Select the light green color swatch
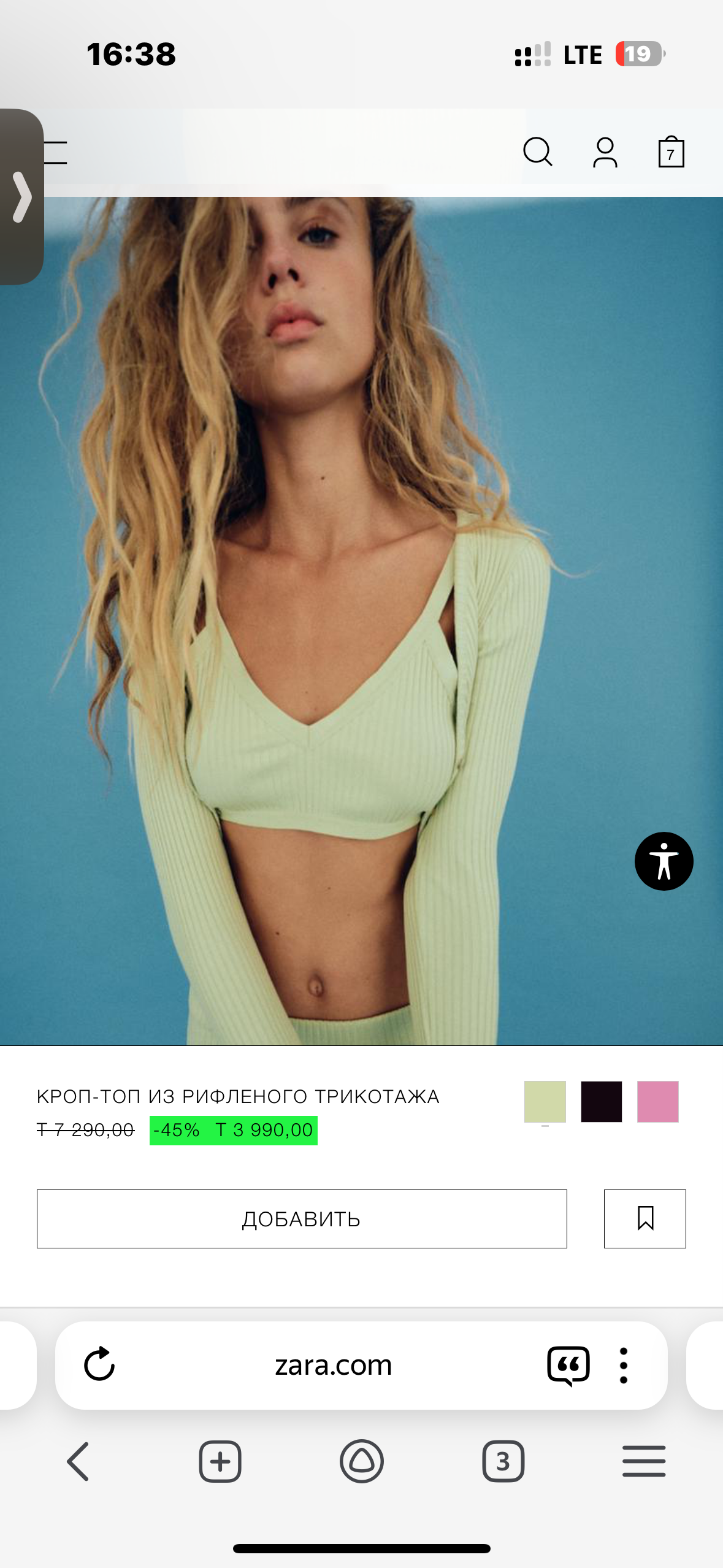Screen dimensions: 723x1568 pos(545,1102)
